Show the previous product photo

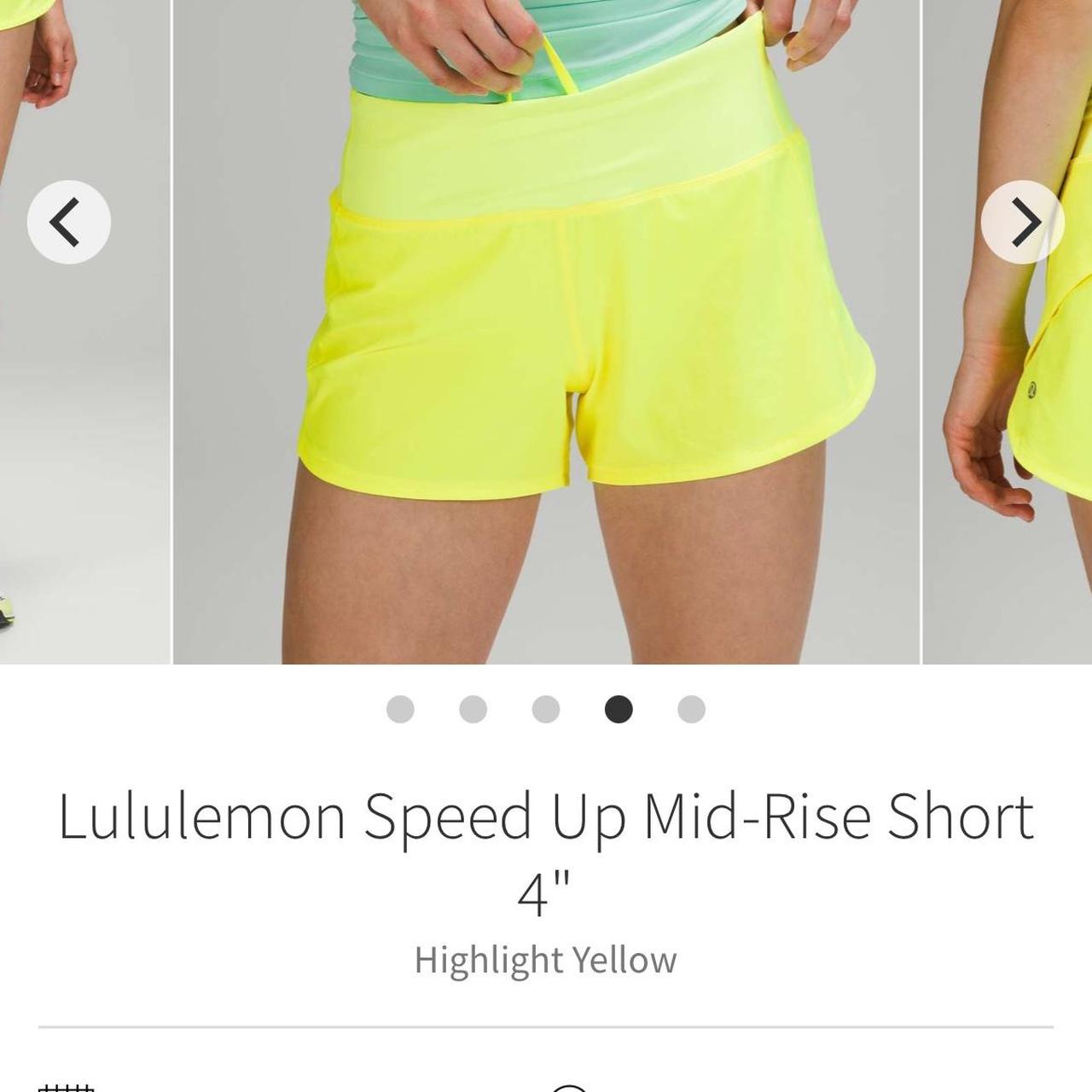coord(68,222)
